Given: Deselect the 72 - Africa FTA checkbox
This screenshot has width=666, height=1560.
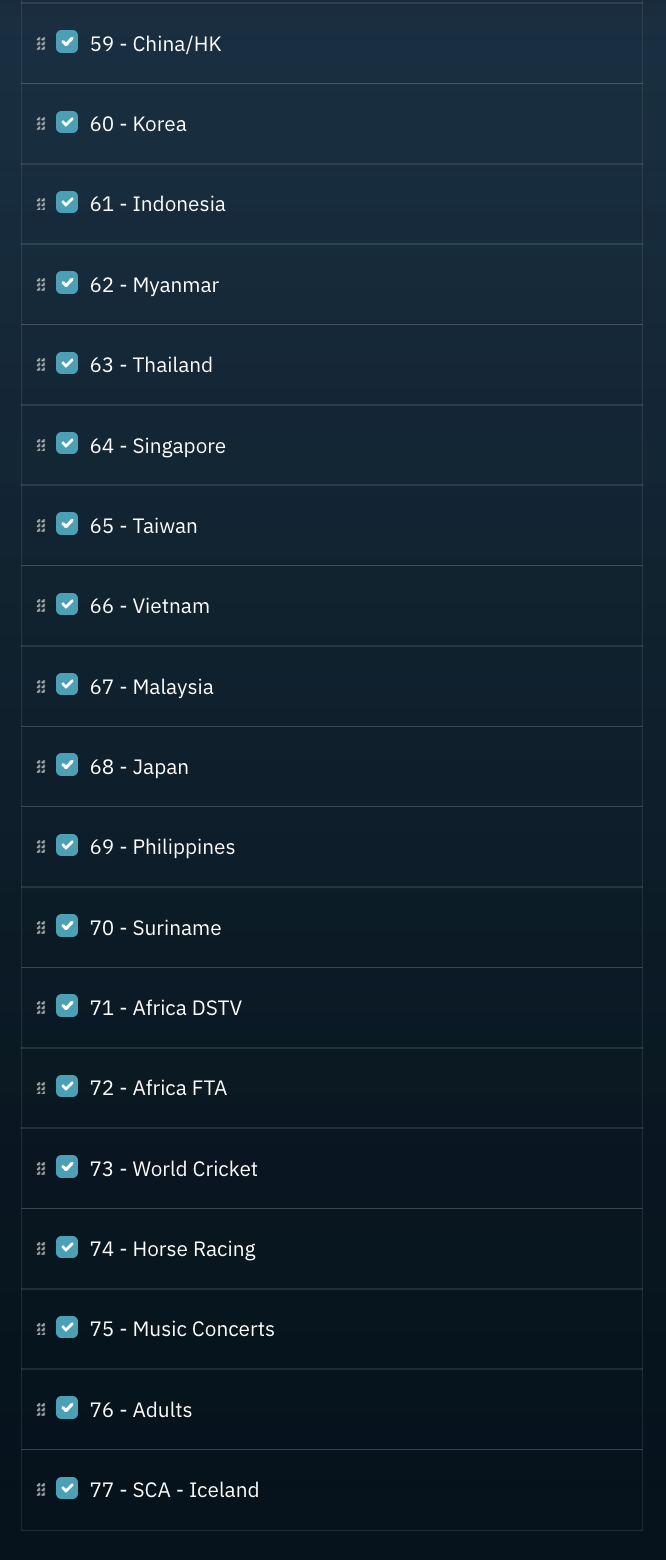Looking at the screenshot, I should pos(67,1086).
